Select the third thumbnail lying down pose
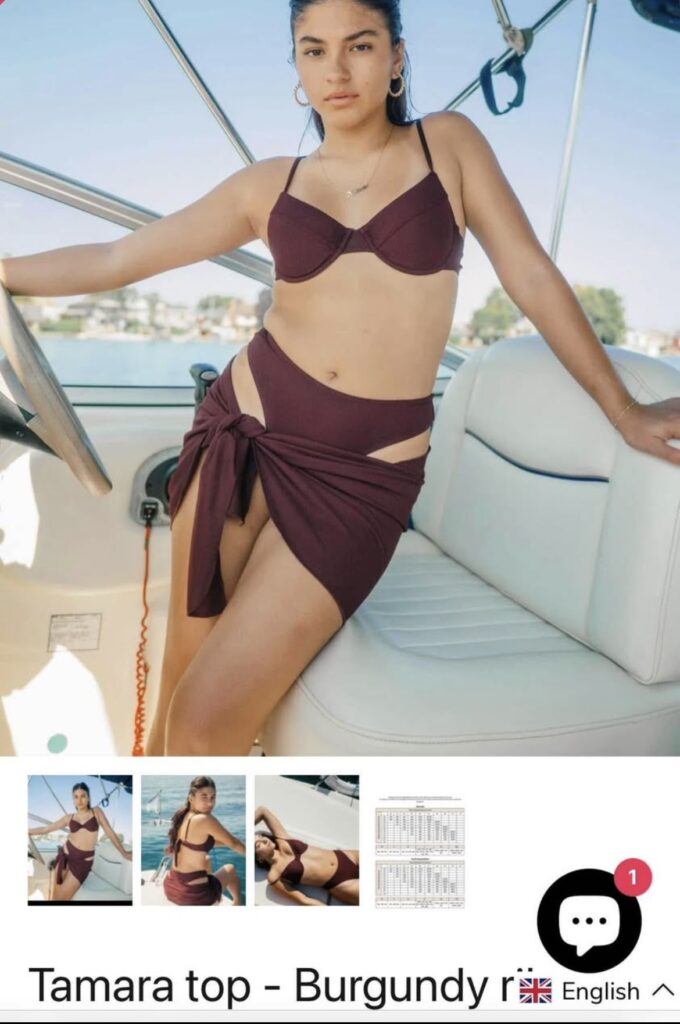 [307, 840]
